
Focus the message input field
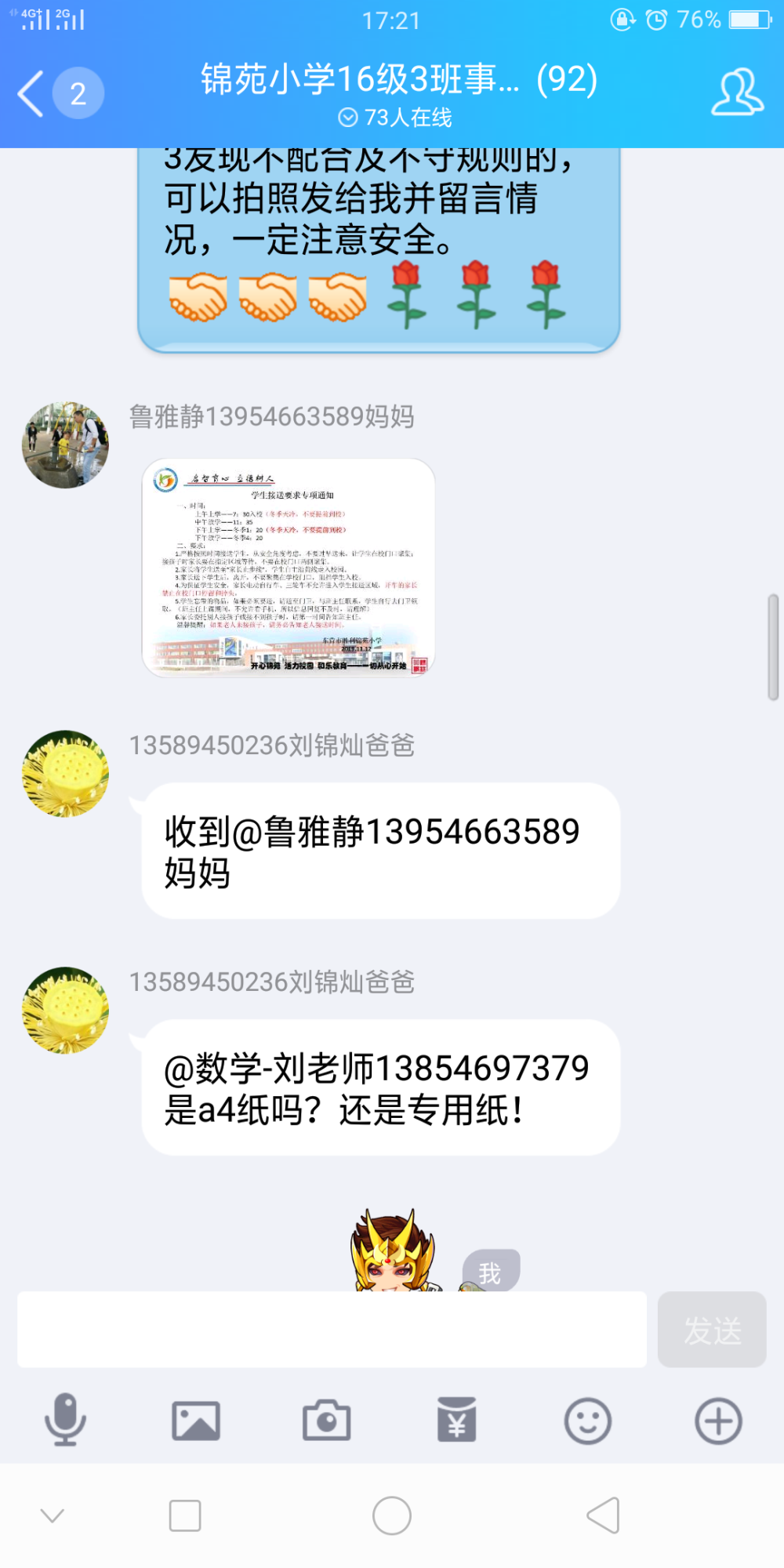tap(332, 1330)
